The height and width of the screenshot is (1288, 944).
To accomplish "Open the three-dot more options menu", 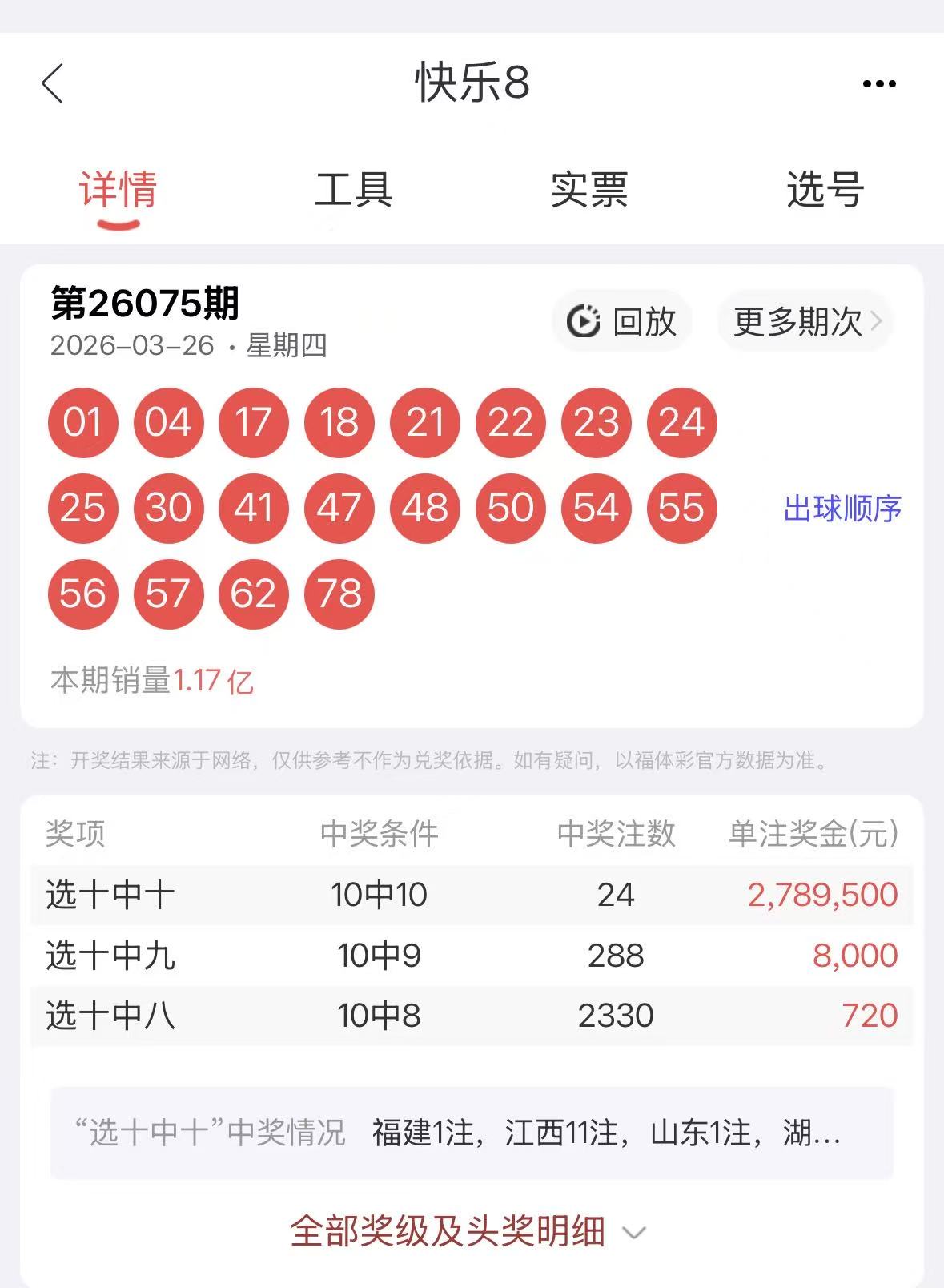I will pyautogui.click(x=879, y=83).
